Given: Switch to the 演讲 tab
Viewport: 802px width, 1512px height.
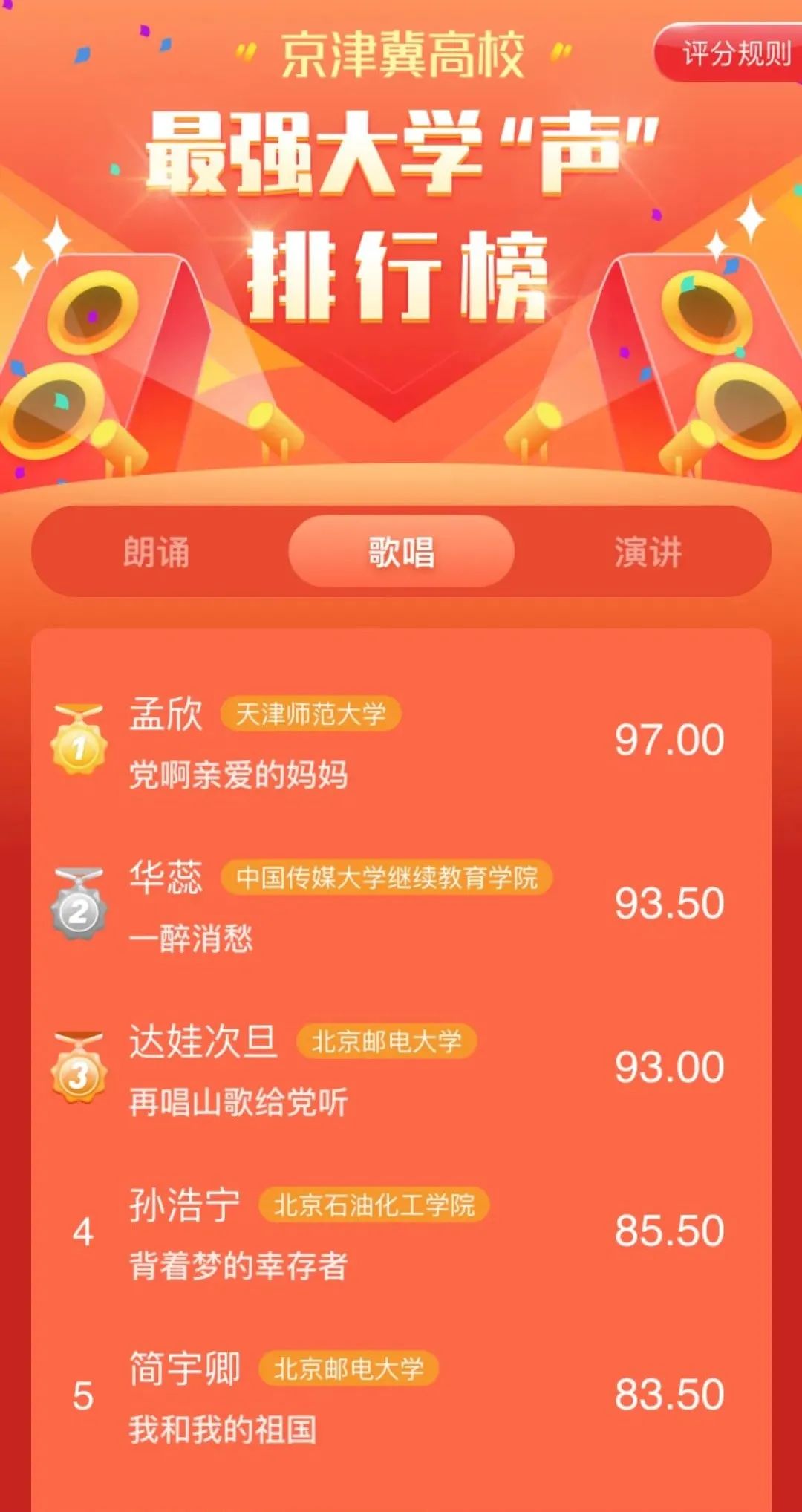Looking at the screenshot, I should 648,553.
